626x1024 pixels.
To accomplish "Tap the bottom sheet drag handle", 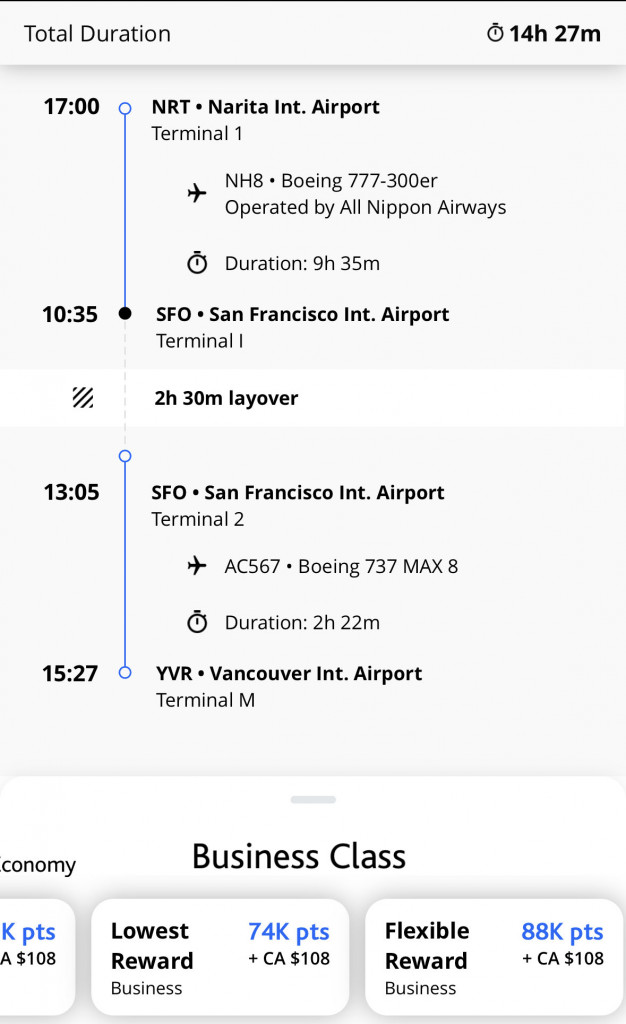I will pos(313,800).
